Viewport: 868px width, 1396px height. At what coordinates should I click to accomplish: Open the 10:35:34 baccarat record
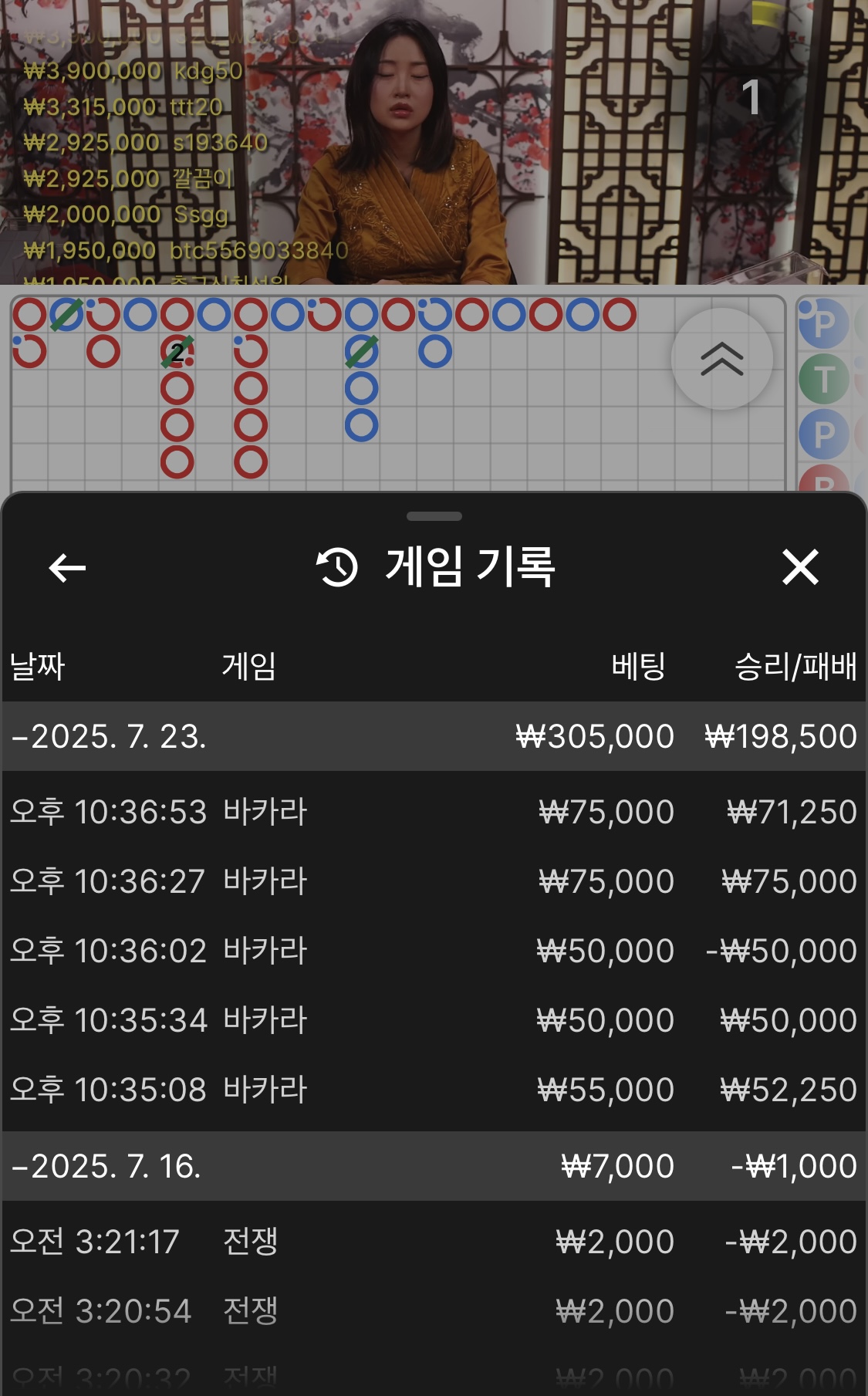(434, 1020)
